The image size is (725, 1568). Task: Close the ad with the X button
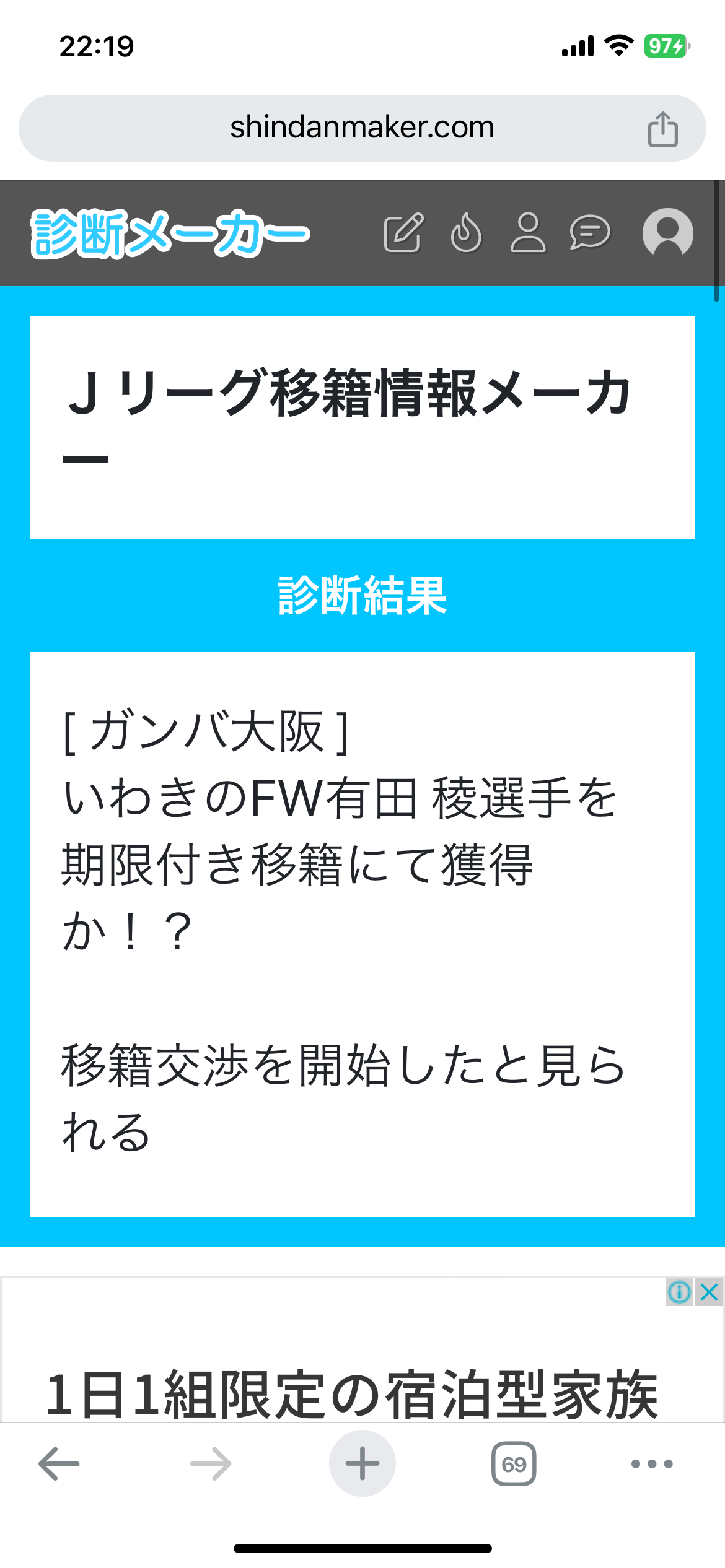710,1292
